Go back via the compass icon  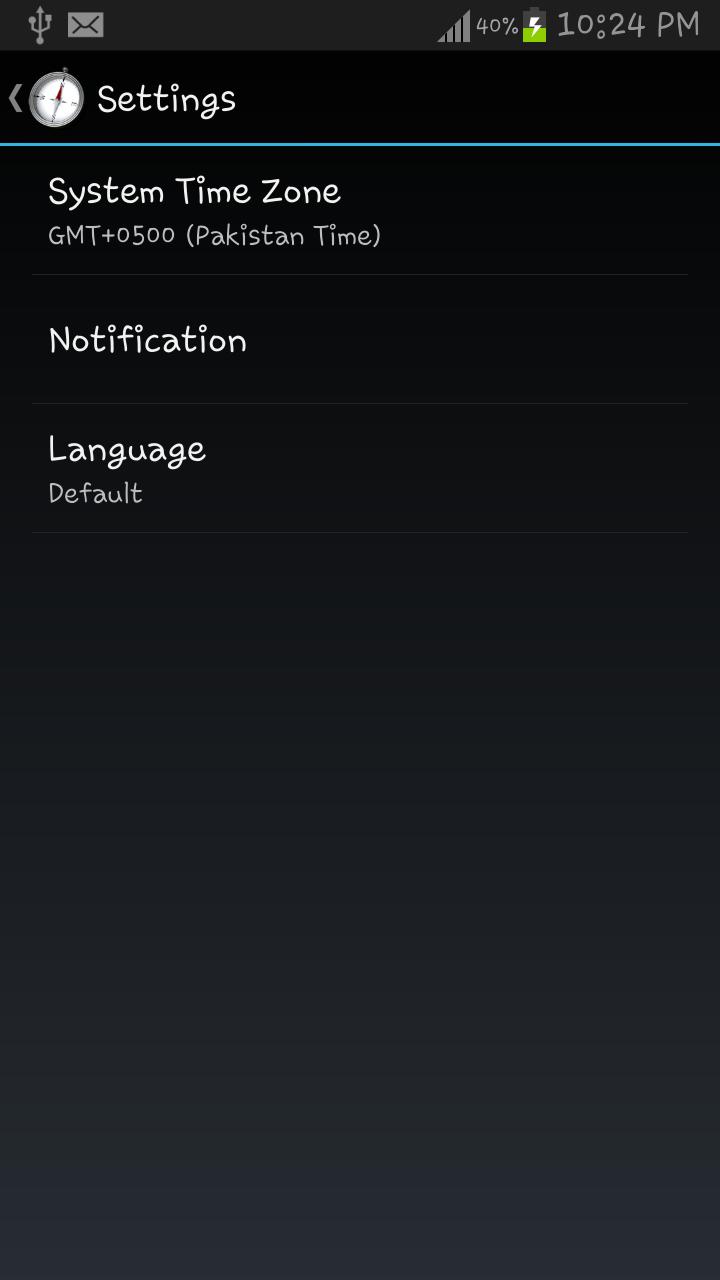55,98
